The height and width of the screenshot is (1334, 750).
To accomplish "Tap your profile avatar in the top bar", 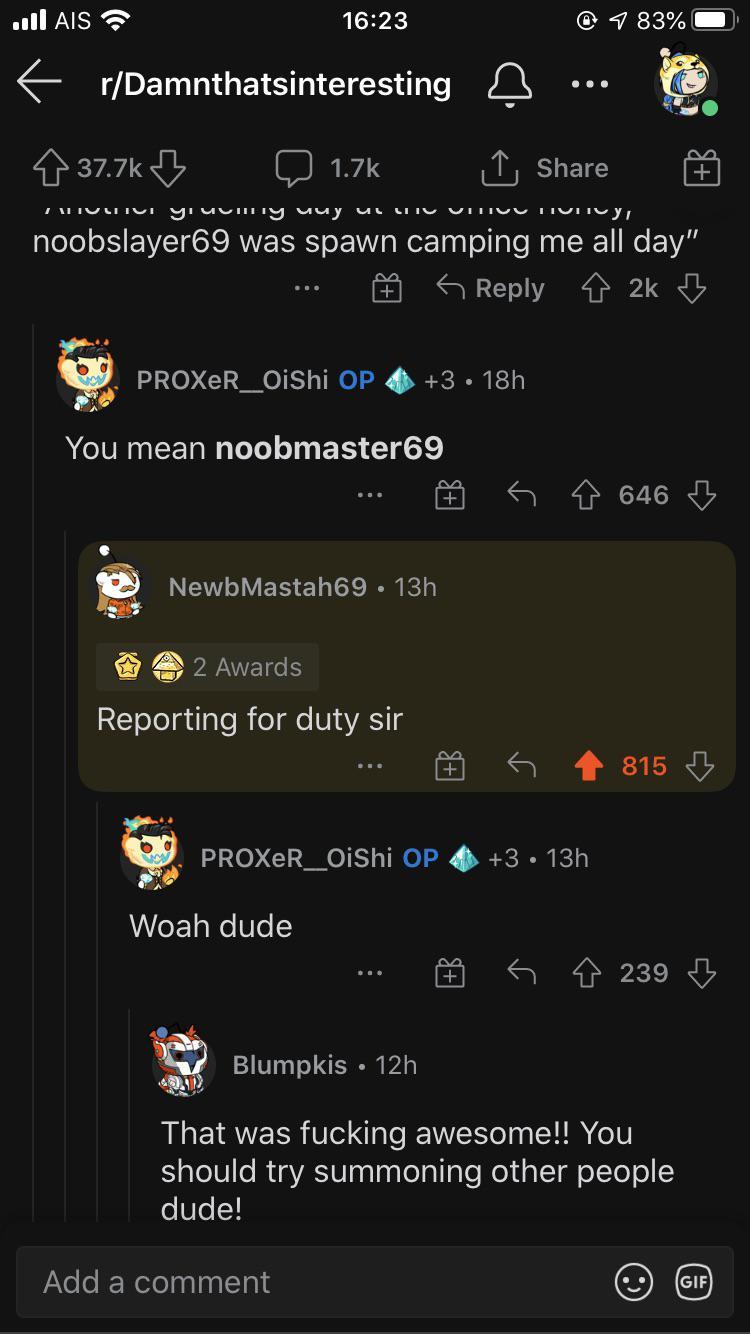I will [x=686, y=85].
